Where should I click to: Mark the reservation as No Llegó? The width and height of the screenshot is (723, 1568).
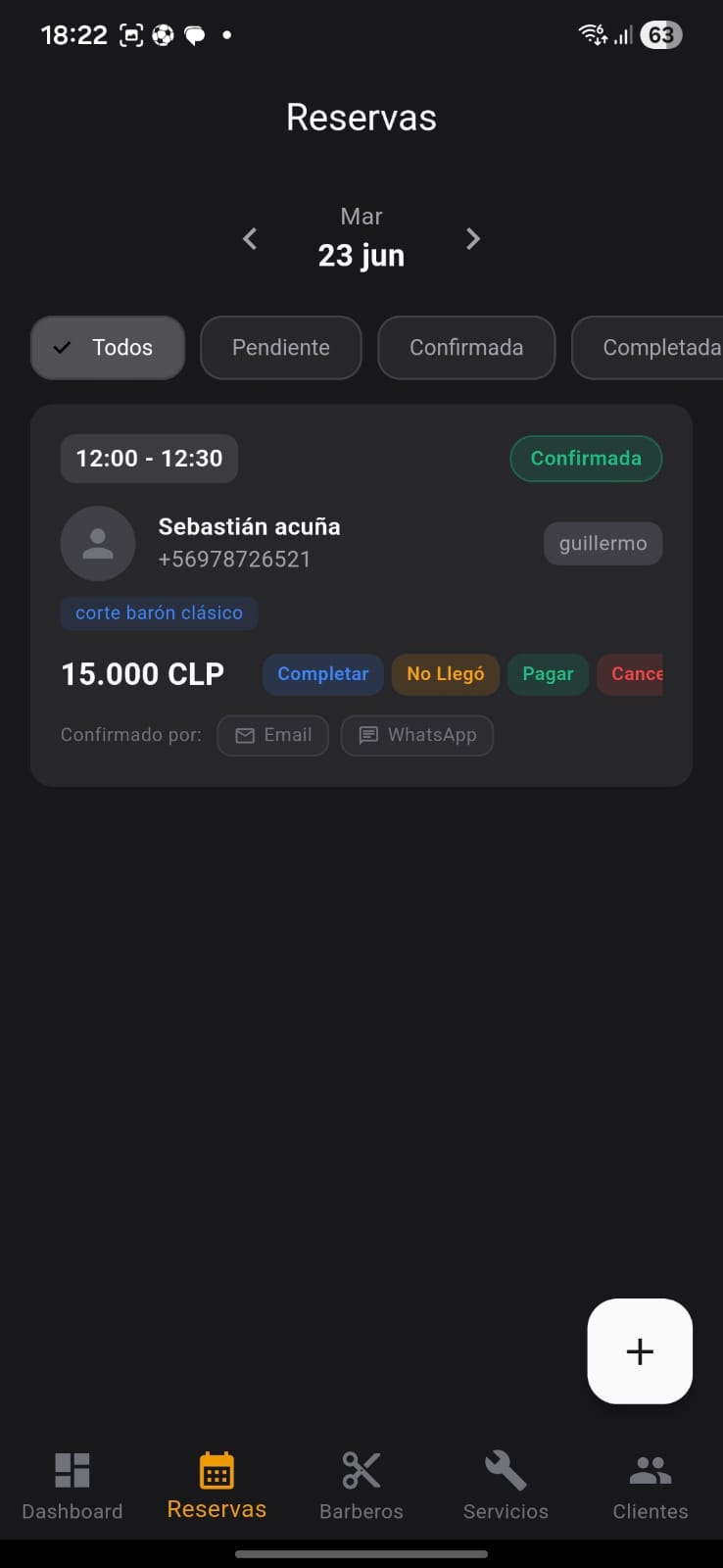pos(446,674)
